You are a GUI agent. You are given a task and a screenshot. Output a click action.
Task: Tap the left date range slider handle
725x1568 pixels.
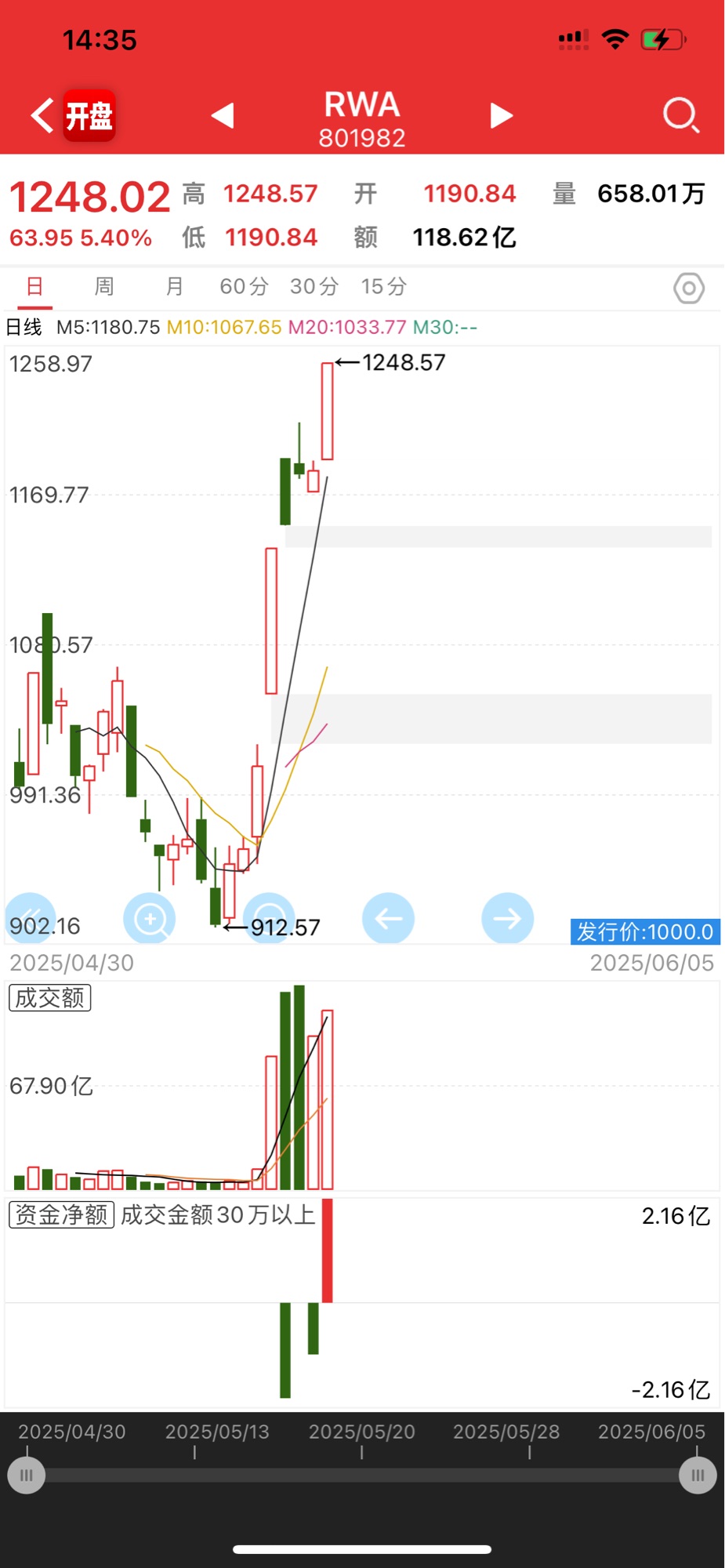[x=27, y=1475]
